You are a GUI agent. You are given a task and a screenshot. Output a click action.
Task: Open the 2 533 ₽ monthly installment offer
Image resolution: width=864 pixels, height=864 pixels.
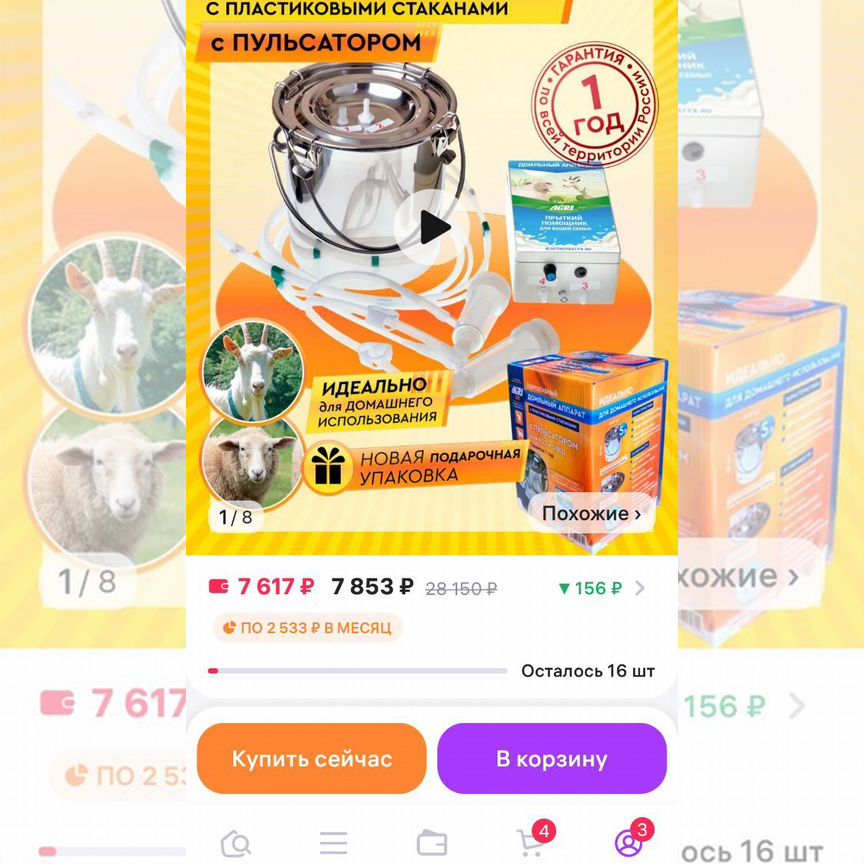308,628
